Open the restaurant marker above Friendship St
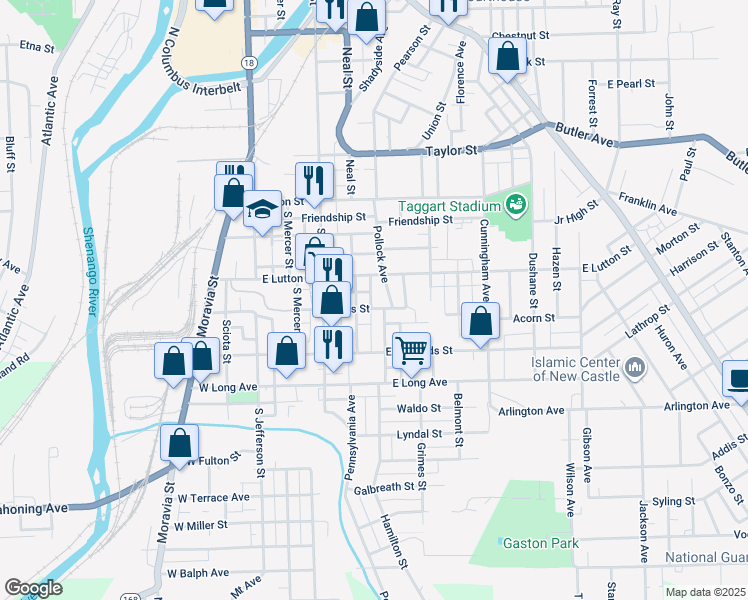Screen dimensions: 748x600 point(314,180)
